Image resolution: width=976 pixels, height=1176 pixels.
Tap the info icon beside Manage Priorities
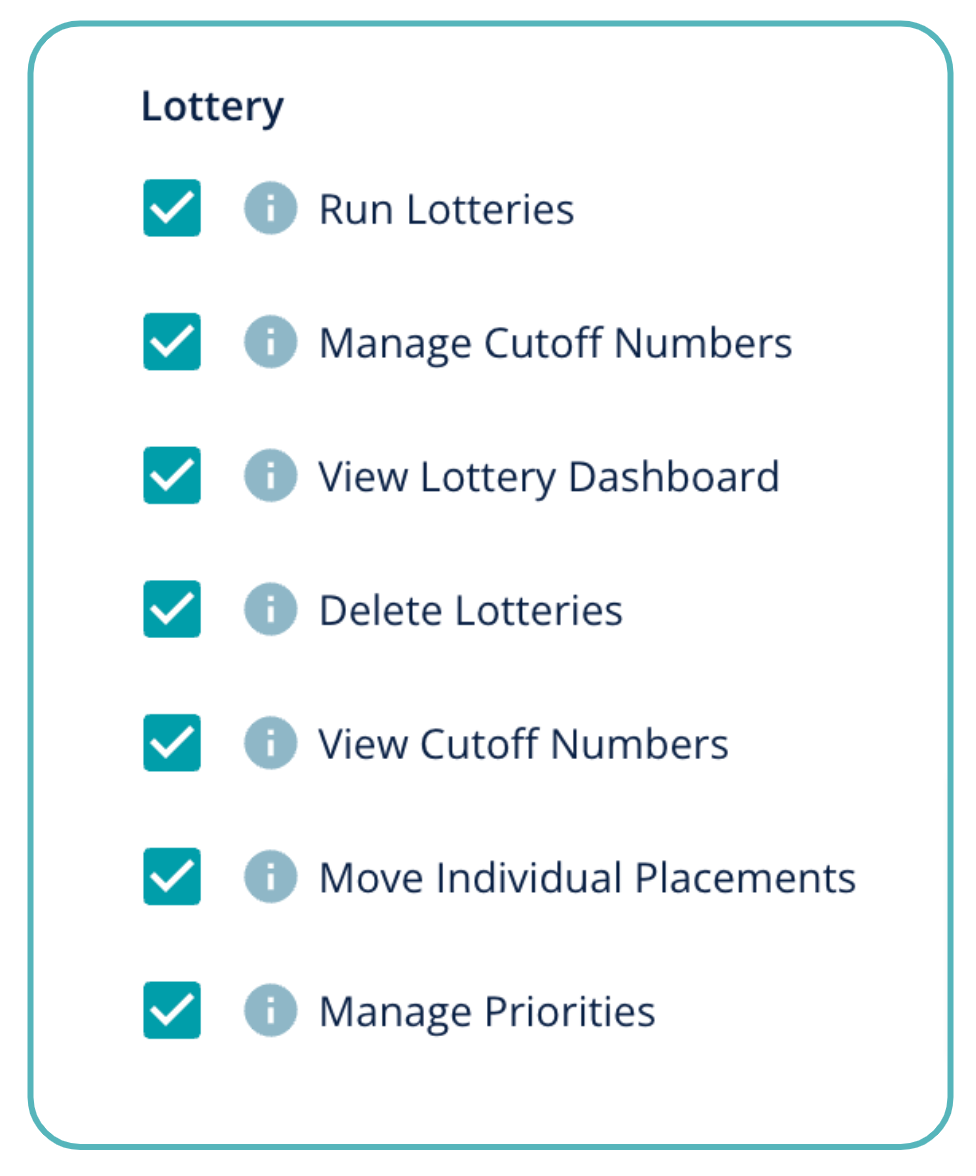coord(271,1010)
